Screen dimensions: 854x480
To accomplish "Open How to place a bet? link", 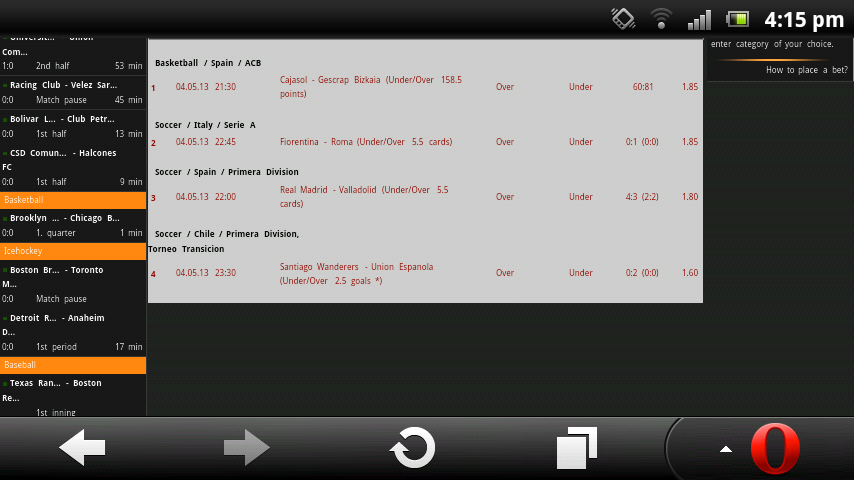I will [807, 70].
